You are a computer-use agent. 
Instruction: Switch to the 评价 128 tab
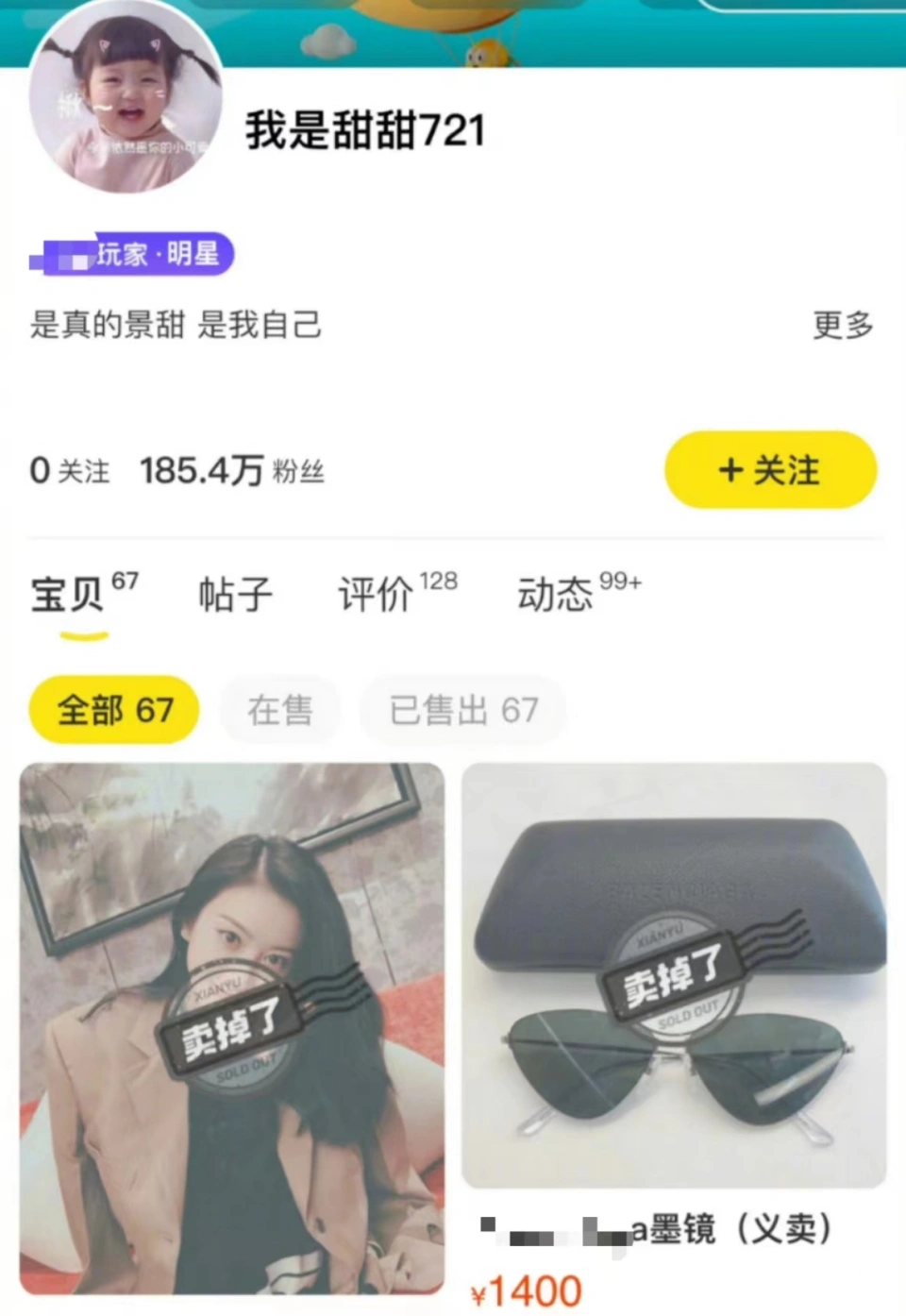(x=397, y=593)
